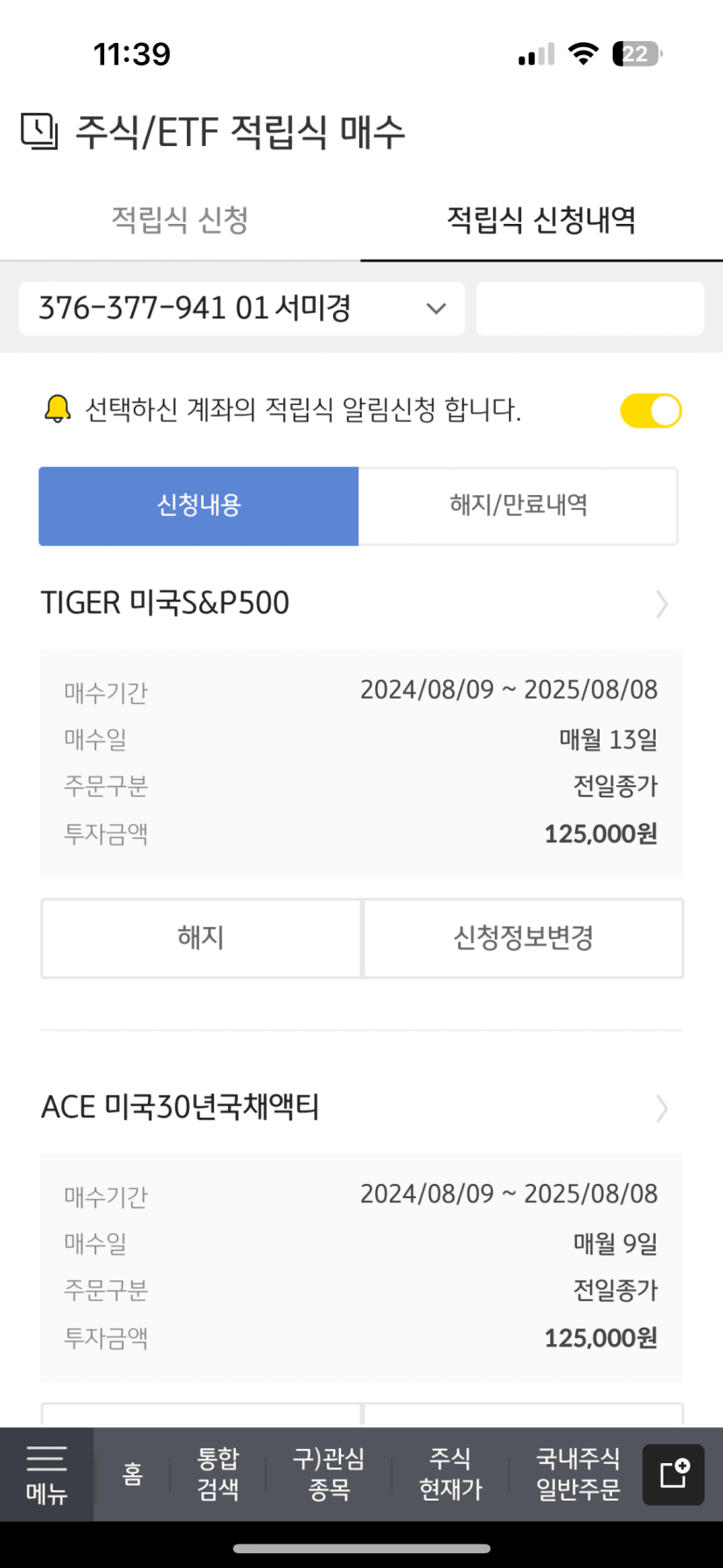Switch to the 해지/만료내역 segment

[x=518, y=505]
